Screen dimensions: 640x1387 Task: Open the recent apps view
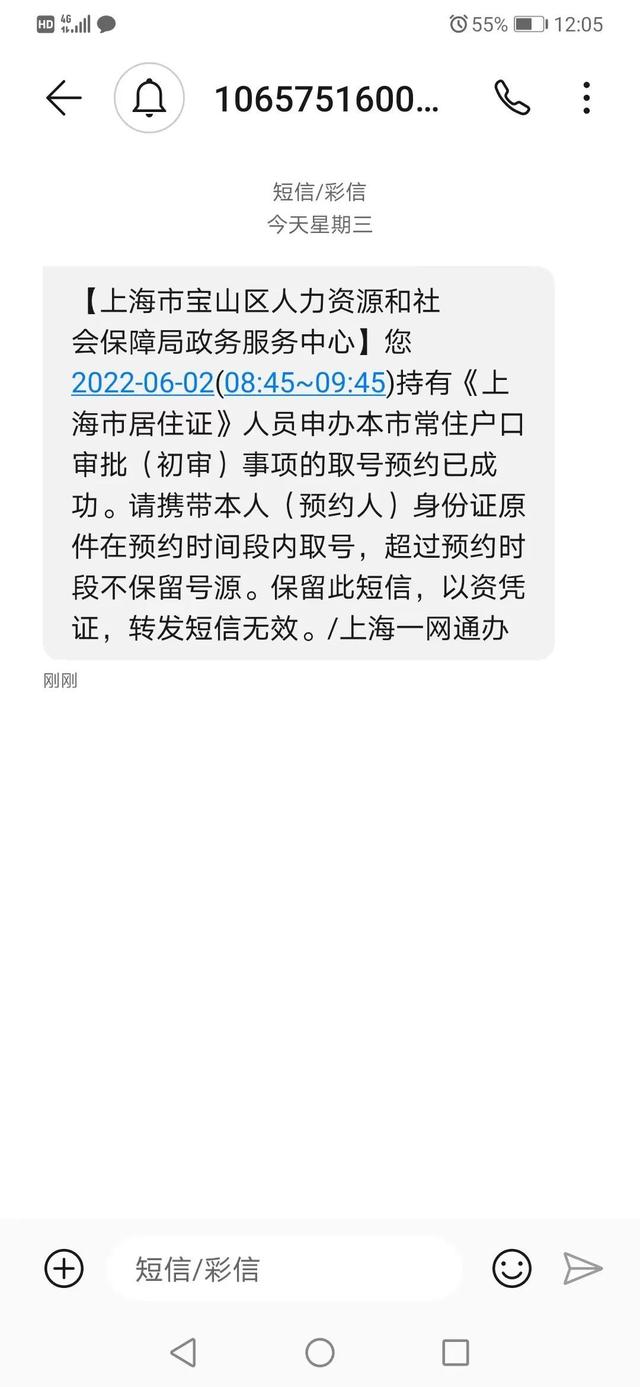[x=456, y=1353]
